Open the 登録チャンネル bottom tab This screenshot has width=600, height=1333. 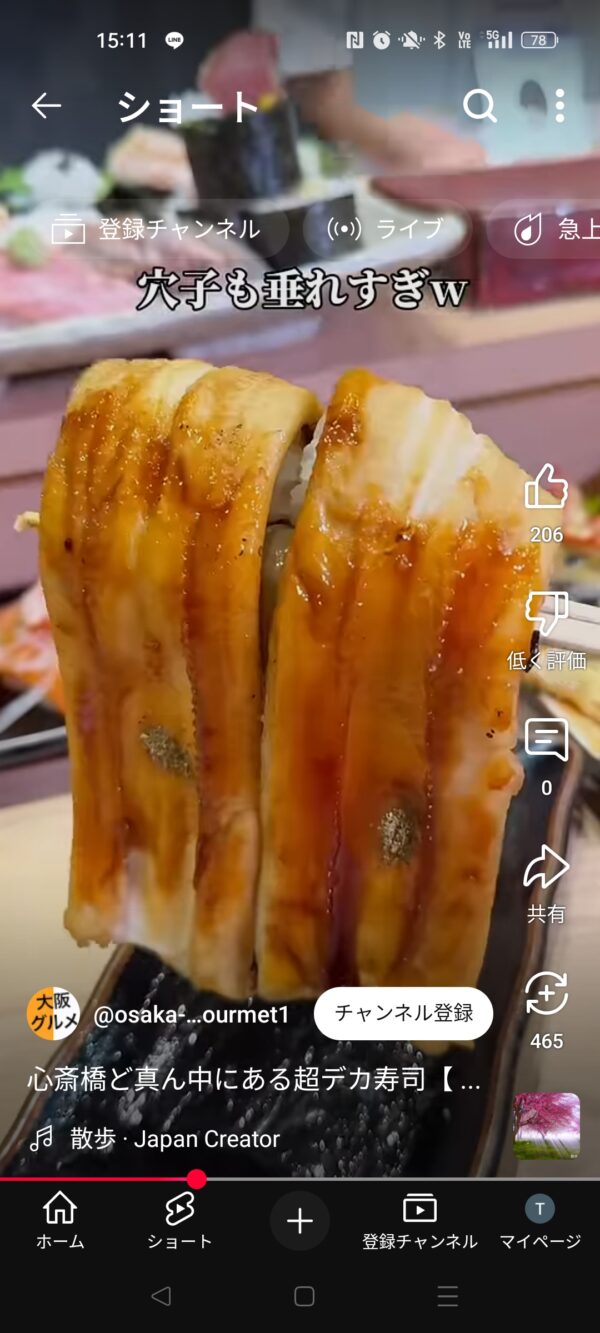pyautogui.click(x=419, y=1220)
